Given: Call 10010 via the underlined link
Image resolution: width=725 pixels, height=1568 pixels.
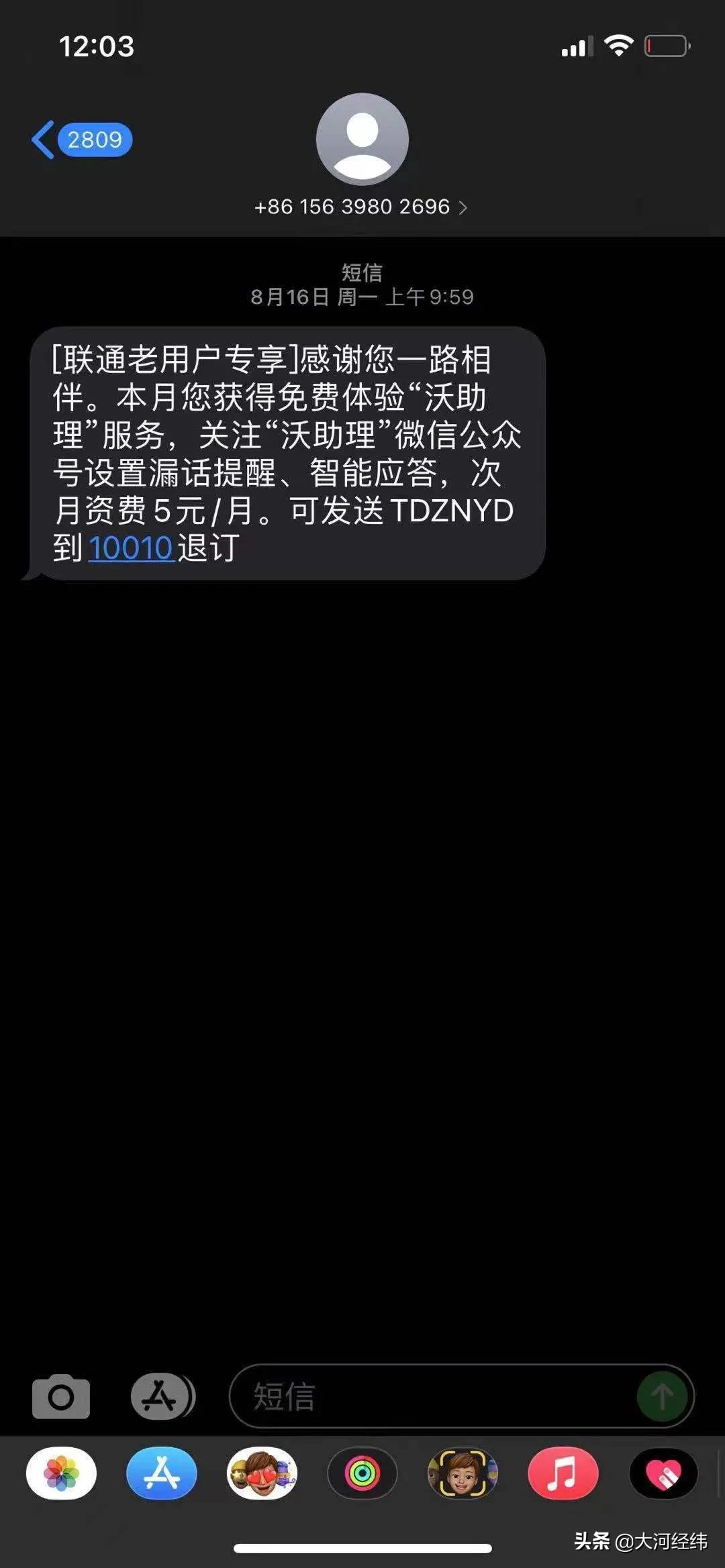Looking at the screenshot, I should tap(132, 547).
